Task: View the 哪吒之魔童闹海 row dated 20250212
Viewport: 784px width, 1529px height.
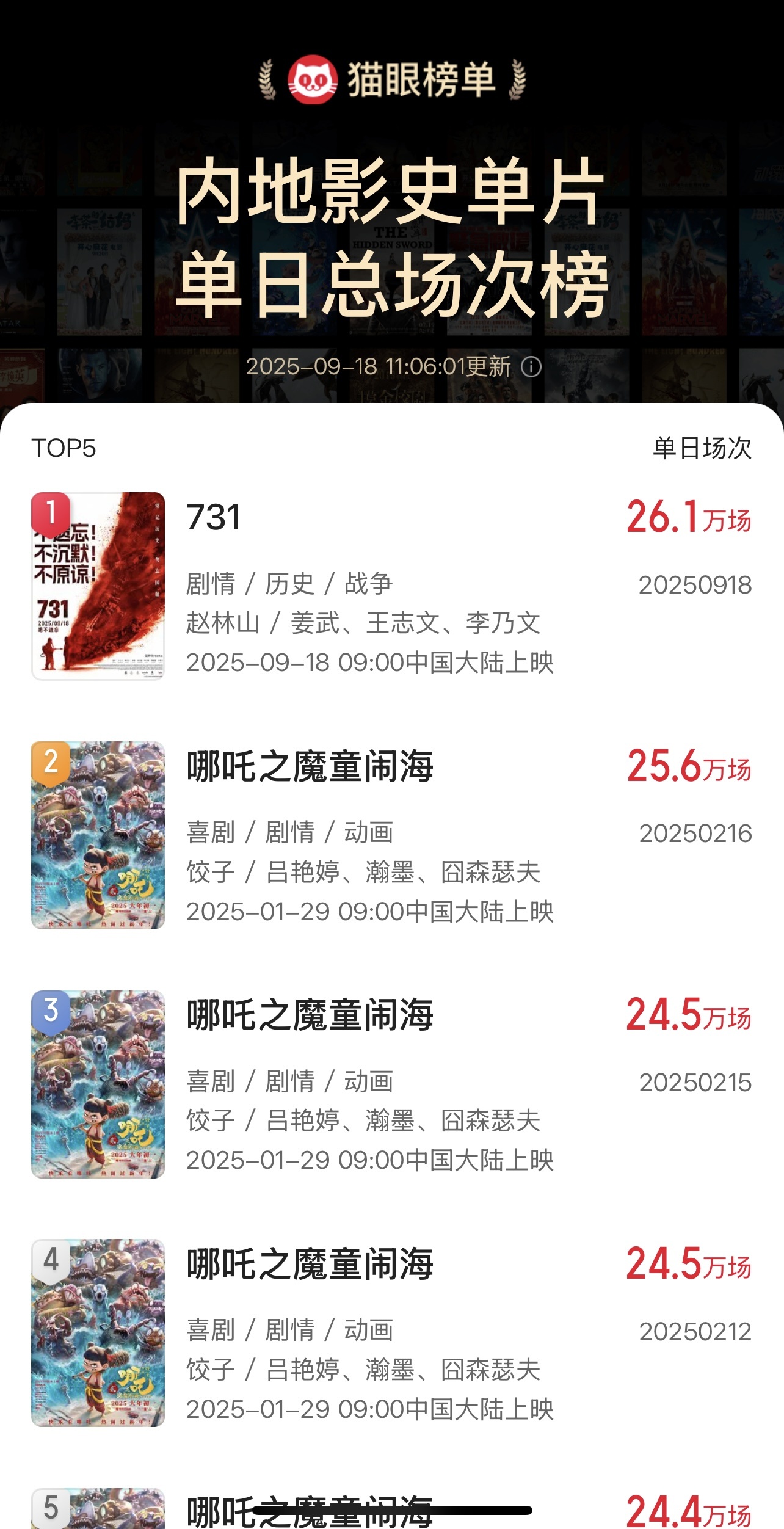Action: tap(391, 1333)
